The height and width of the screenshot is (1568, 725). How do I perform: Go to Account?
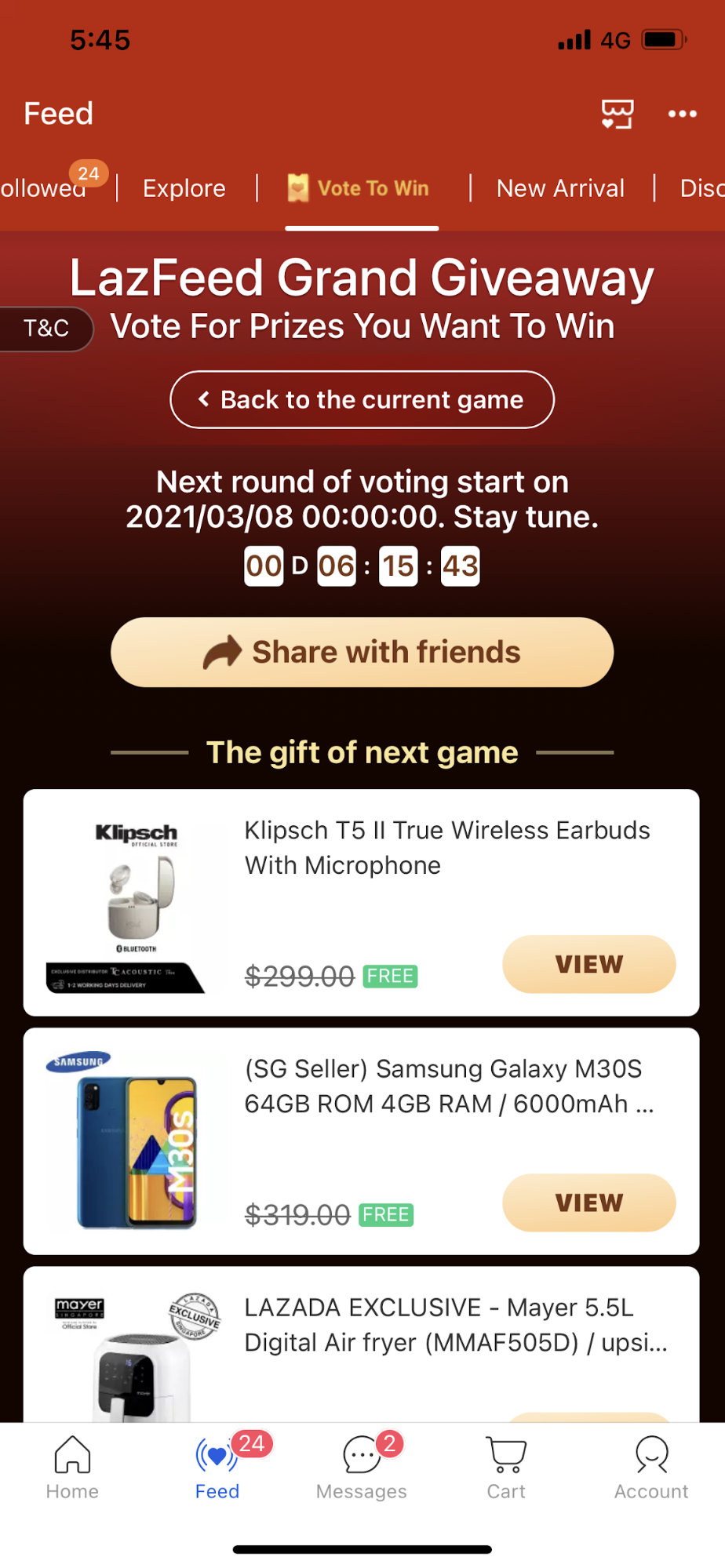coord(651,1467)
